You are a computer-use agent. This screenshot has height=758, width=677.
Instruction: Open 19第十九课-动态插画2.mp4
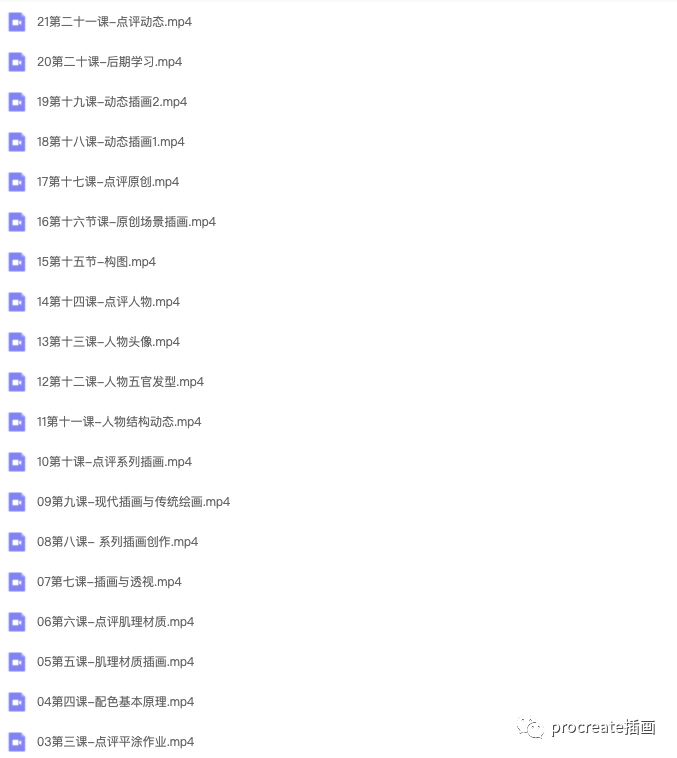(112, 102)
